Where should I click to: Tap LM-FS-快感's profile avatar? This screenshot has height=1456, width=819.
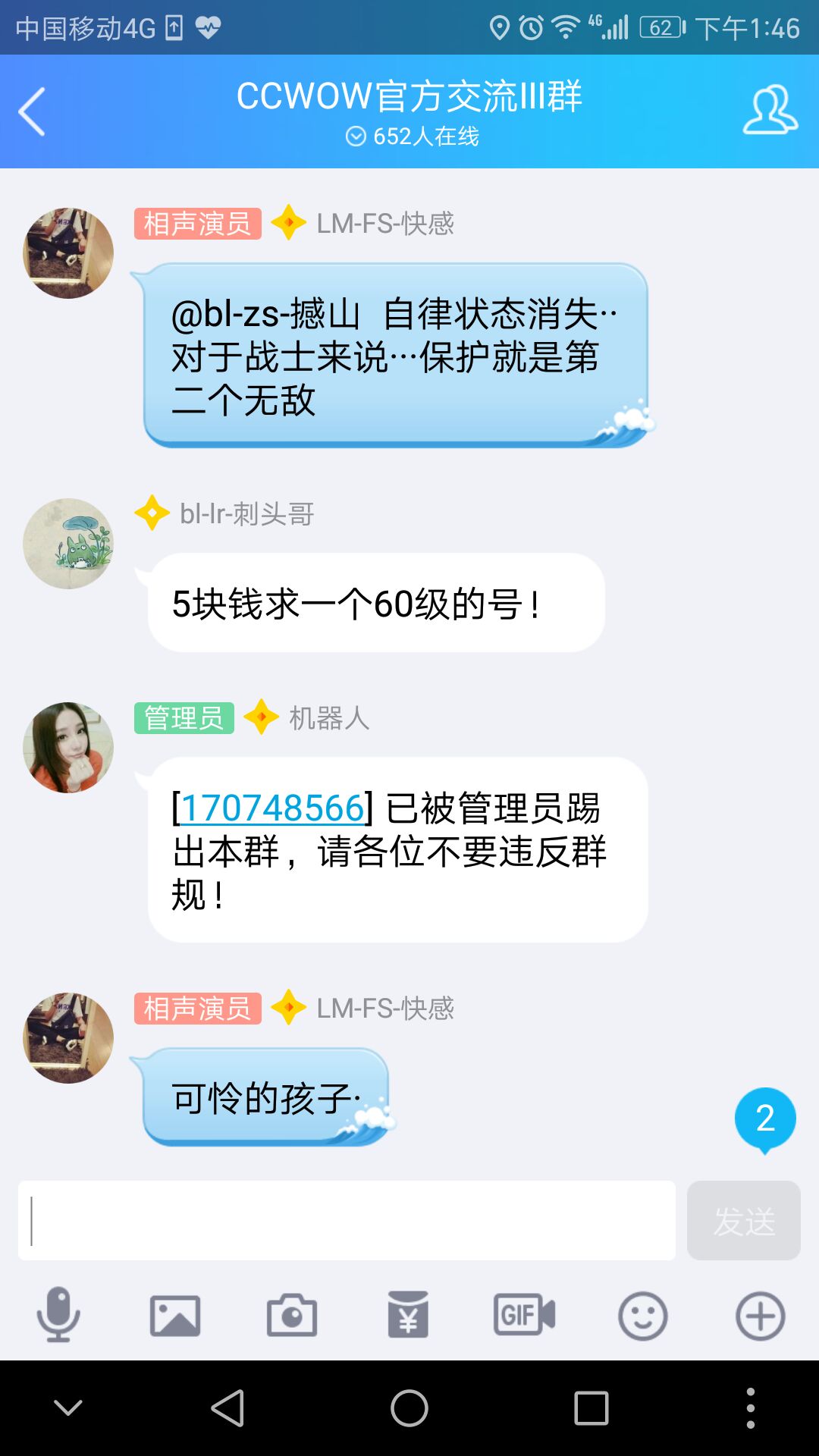(x=67, y=250)
